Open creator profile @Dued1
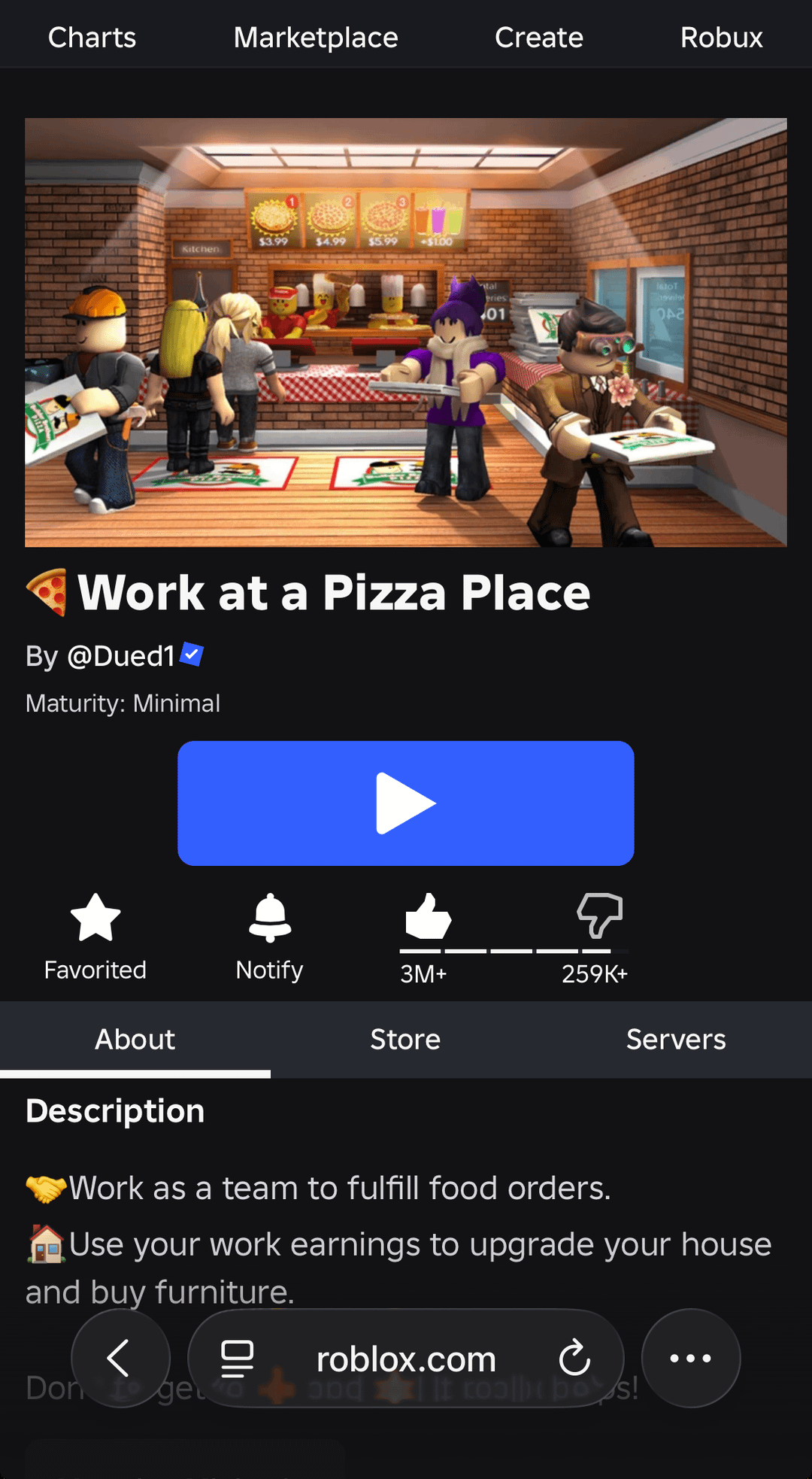This screenshot has height=1479, width=812. (120, 656)
